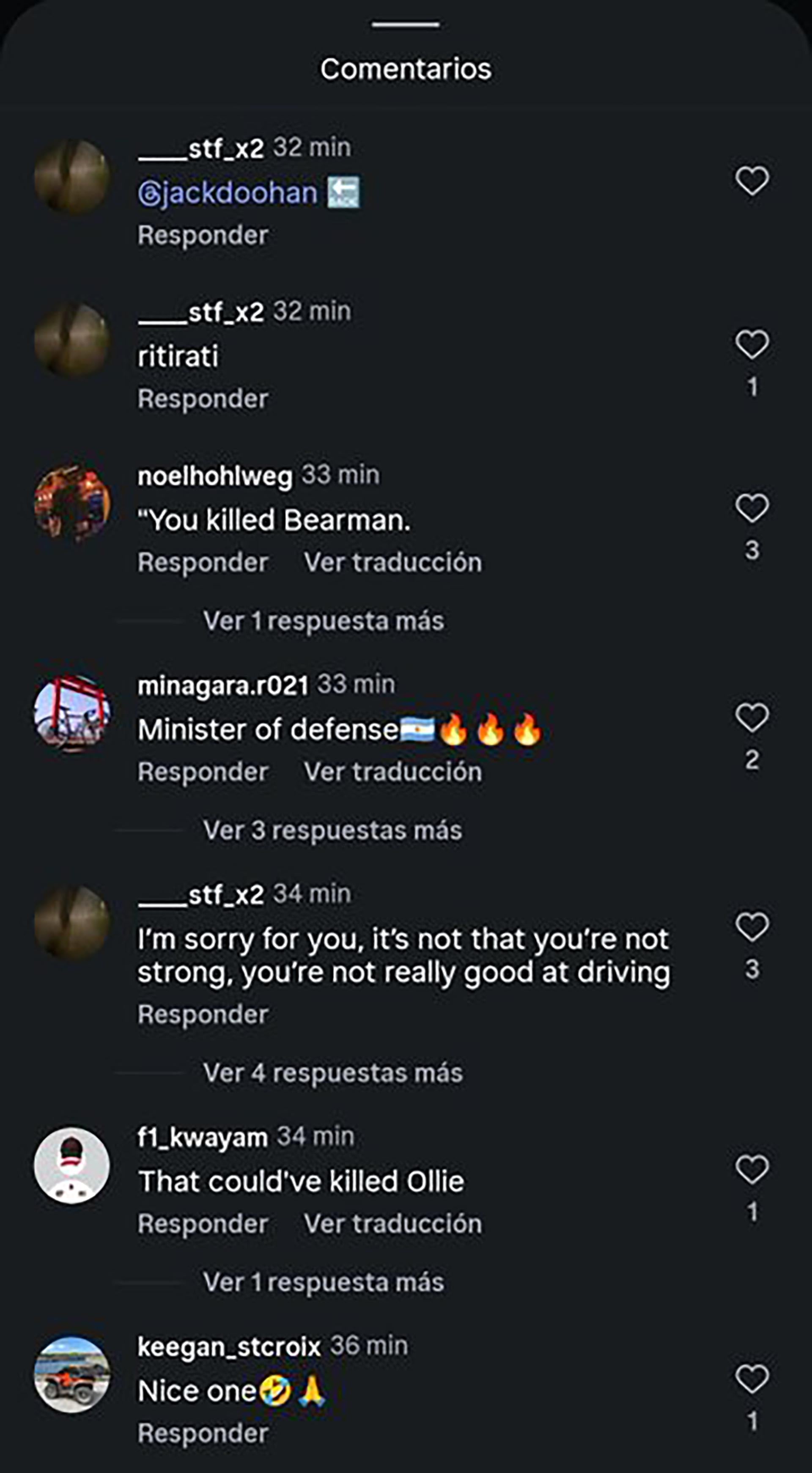
Task: Like the "ritirati" comment
Action: pyautogui.click(x=752, y=344)
